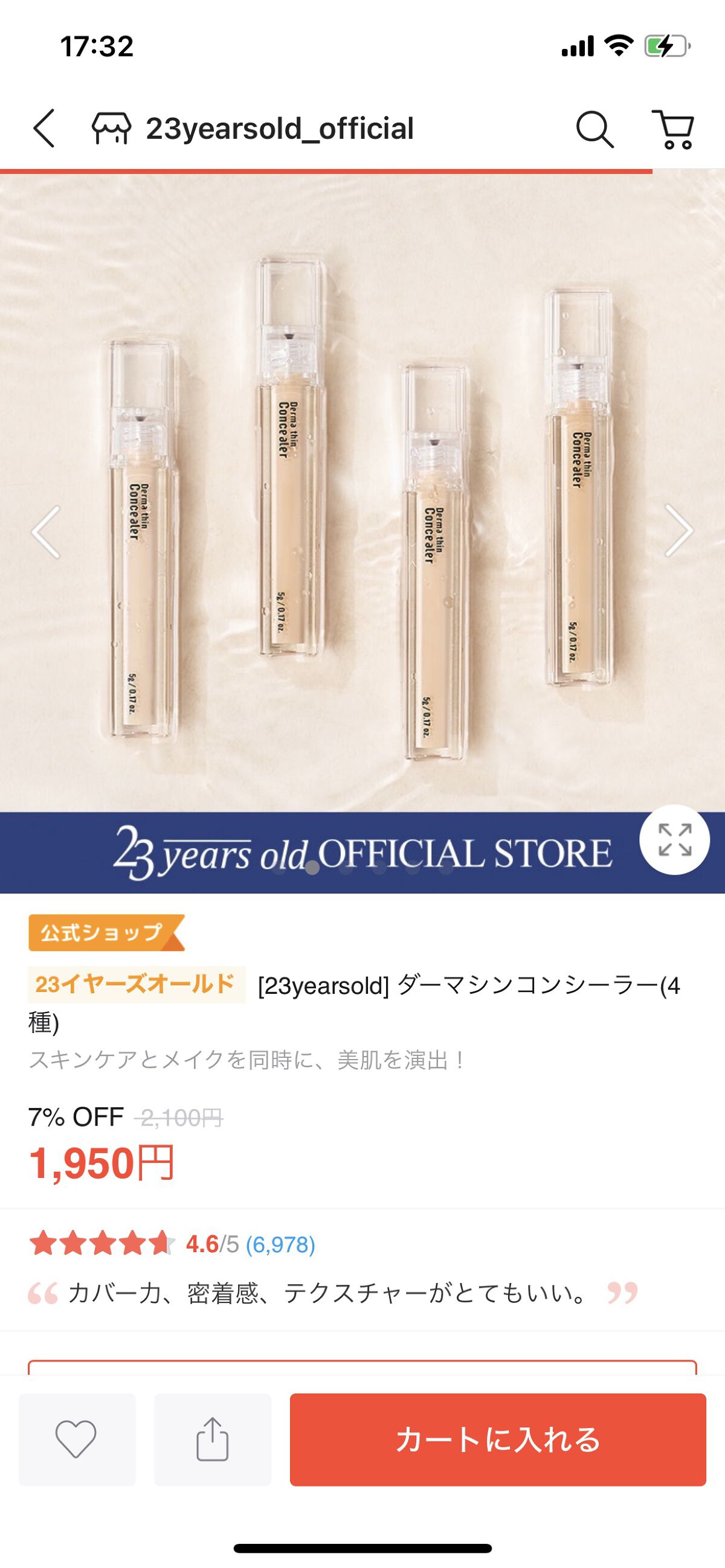Open the search icon
The width and height of the screenshot is (725, 1568).
pyautogui.click(x=594, y=129)
